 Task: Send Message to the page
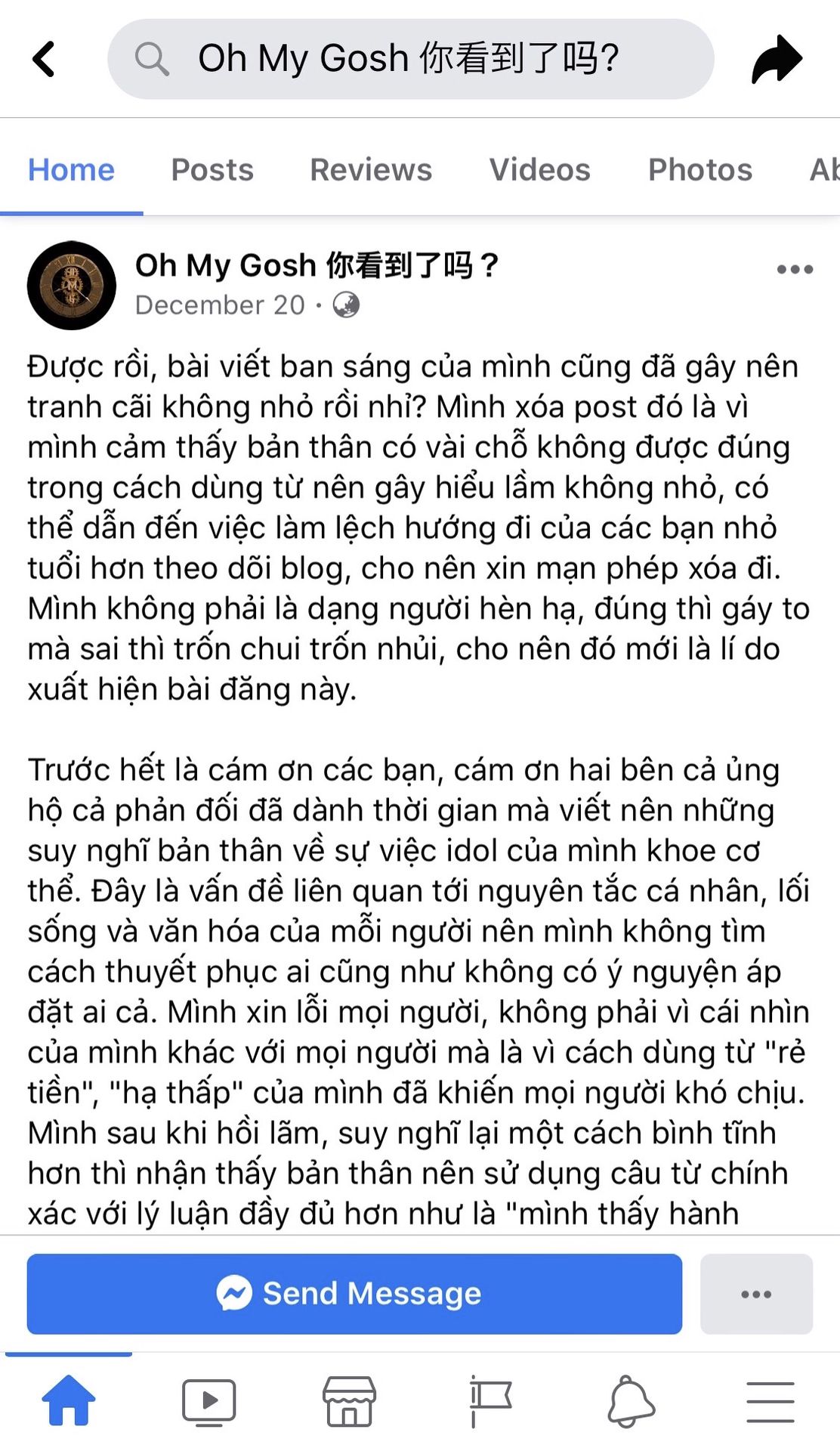click(354, 1293)
